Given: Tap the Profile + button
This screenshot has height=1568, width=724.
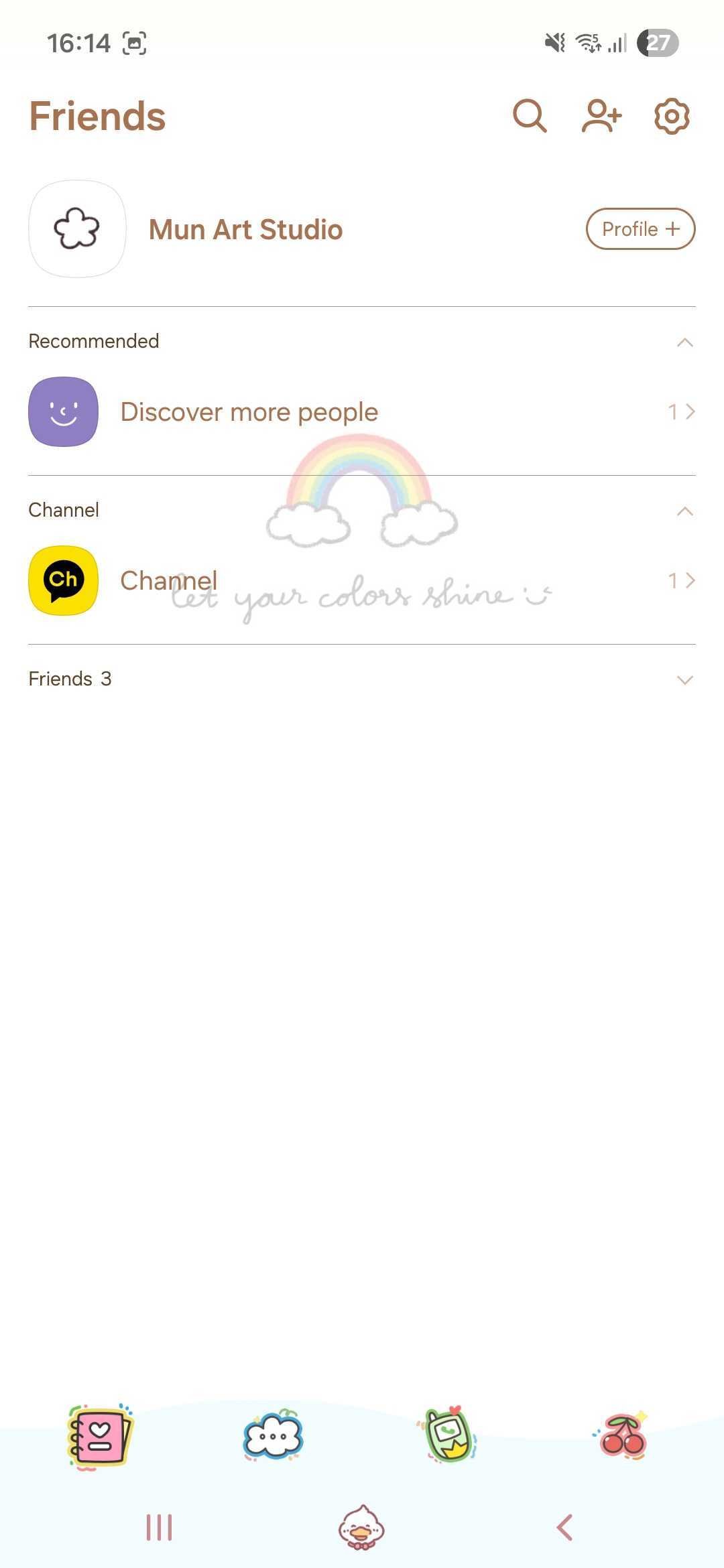Looking at the screenshot, I should [640, 229].
